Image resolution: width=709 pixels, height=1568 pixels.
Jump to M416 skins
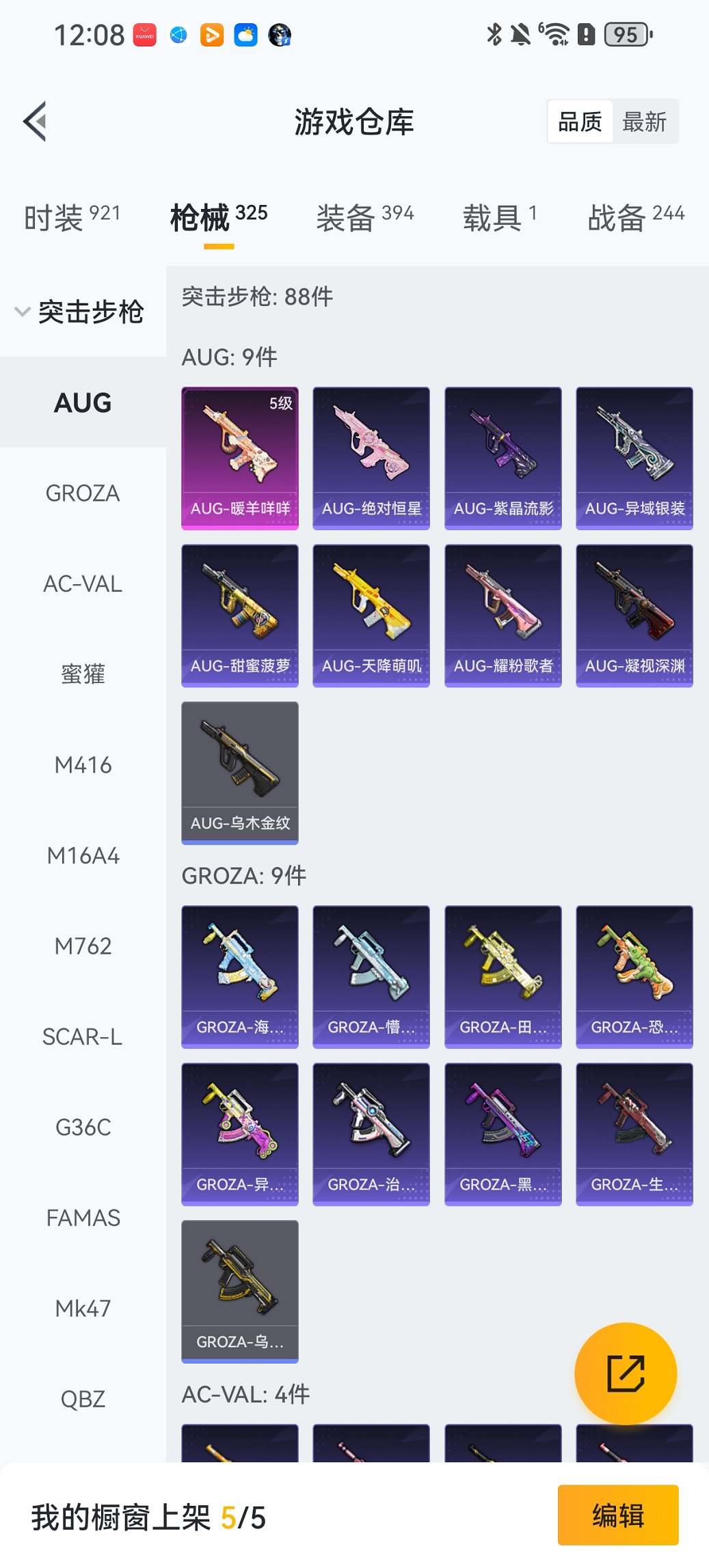click(x=83, y=765)
